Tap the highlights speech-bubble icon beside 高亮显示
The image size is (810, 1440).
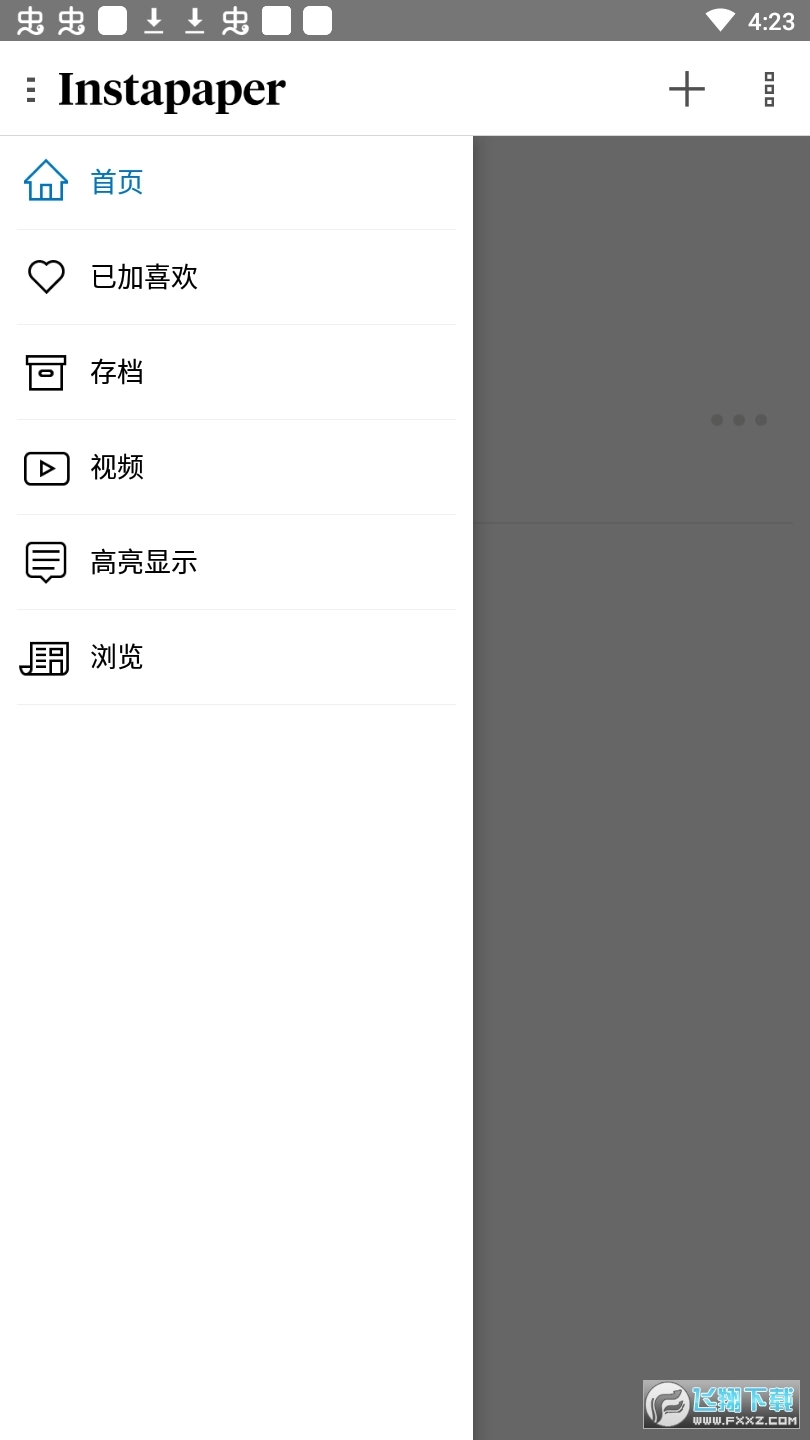click(45, 562)
